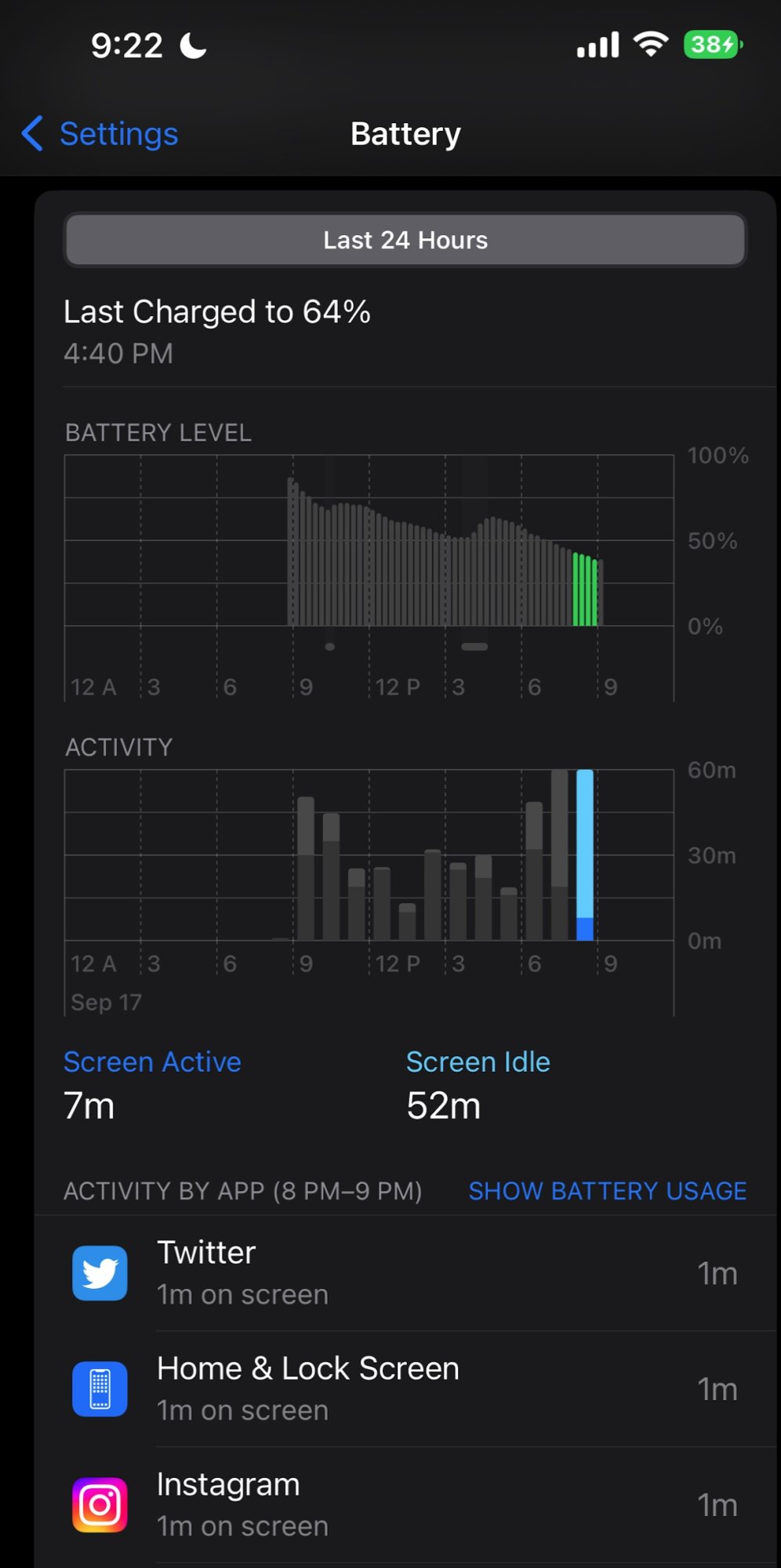Screen dimensions: 781x1568
Task: Go back to Settings
Action: [x=100, y=134]
